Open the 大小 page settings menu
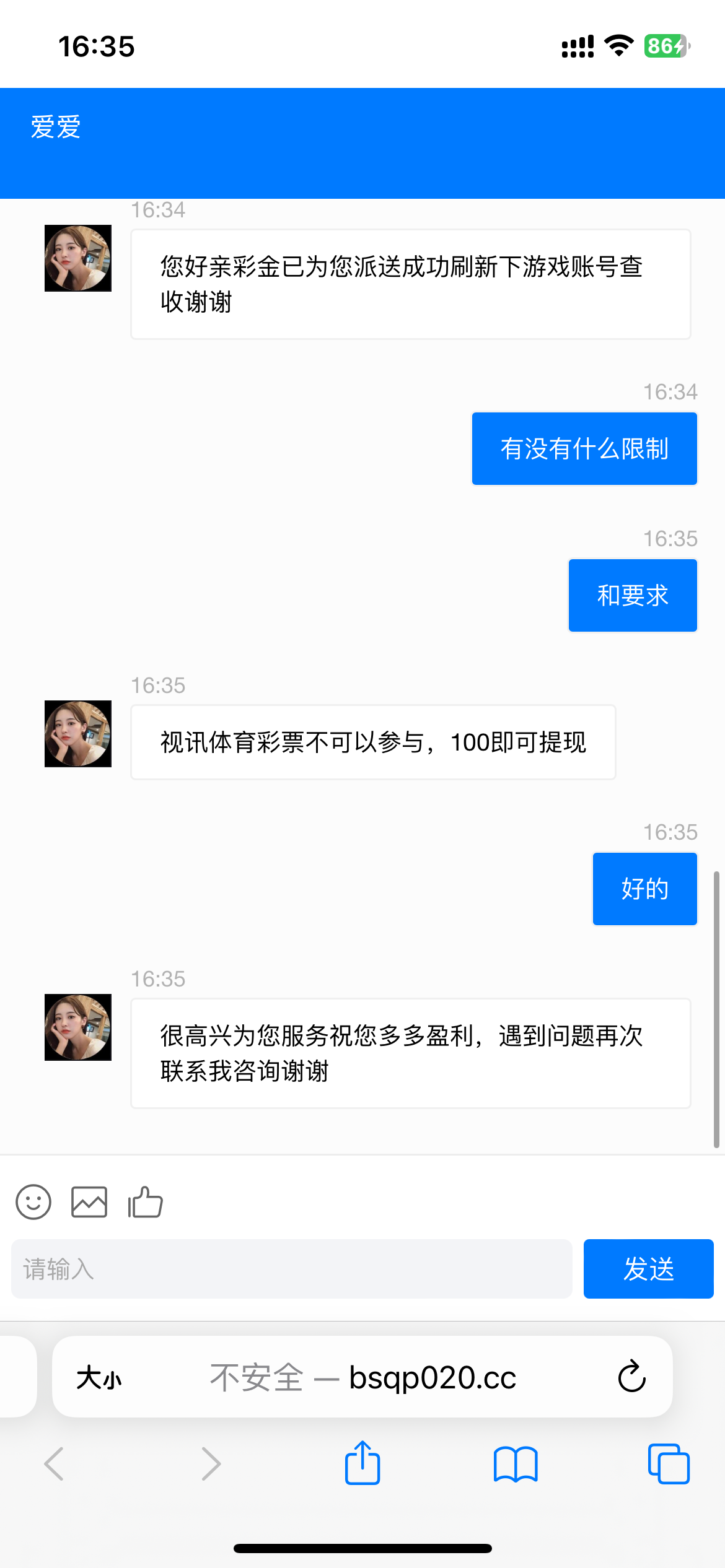The width and height of the screenshot is (725, 1568). [99, 1379]
